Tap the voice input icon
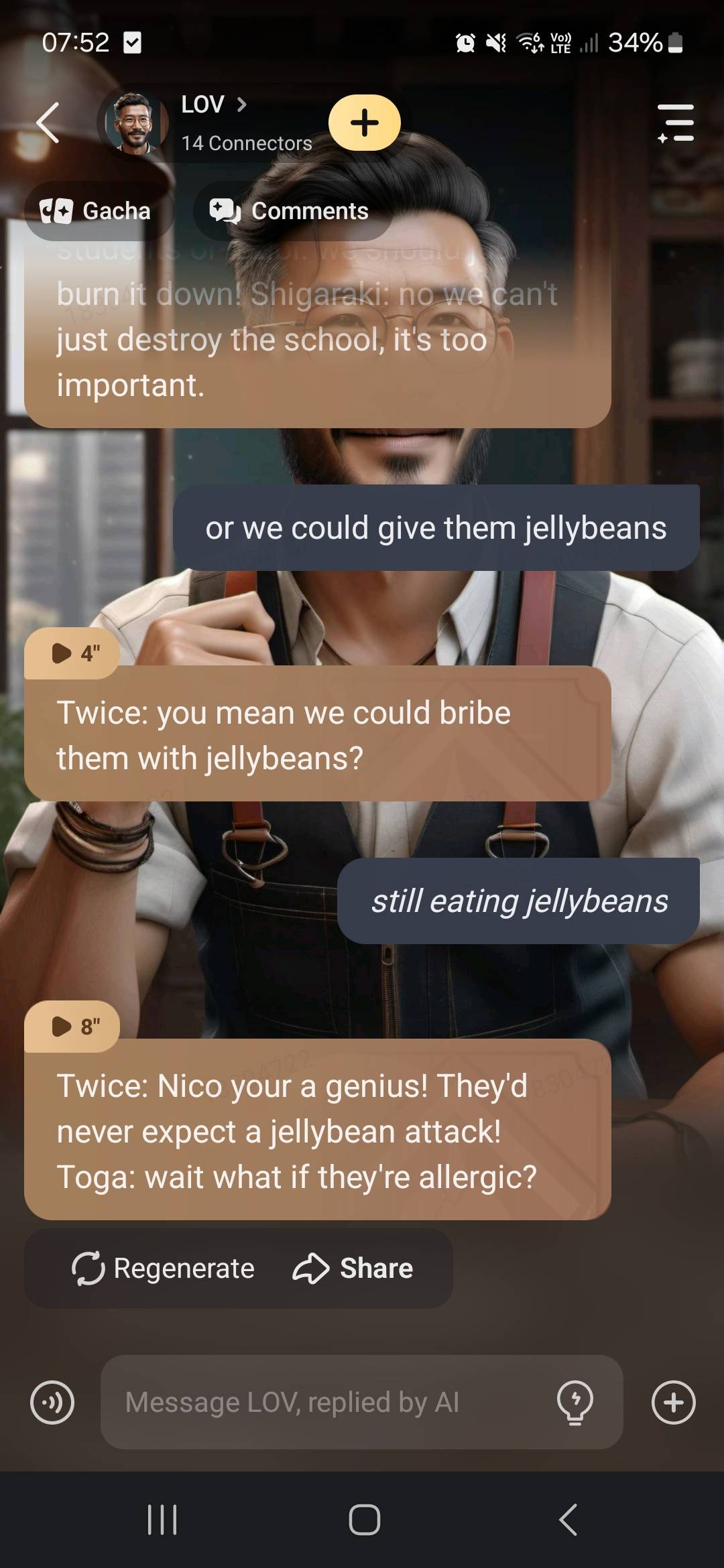 coord(52,1402)
